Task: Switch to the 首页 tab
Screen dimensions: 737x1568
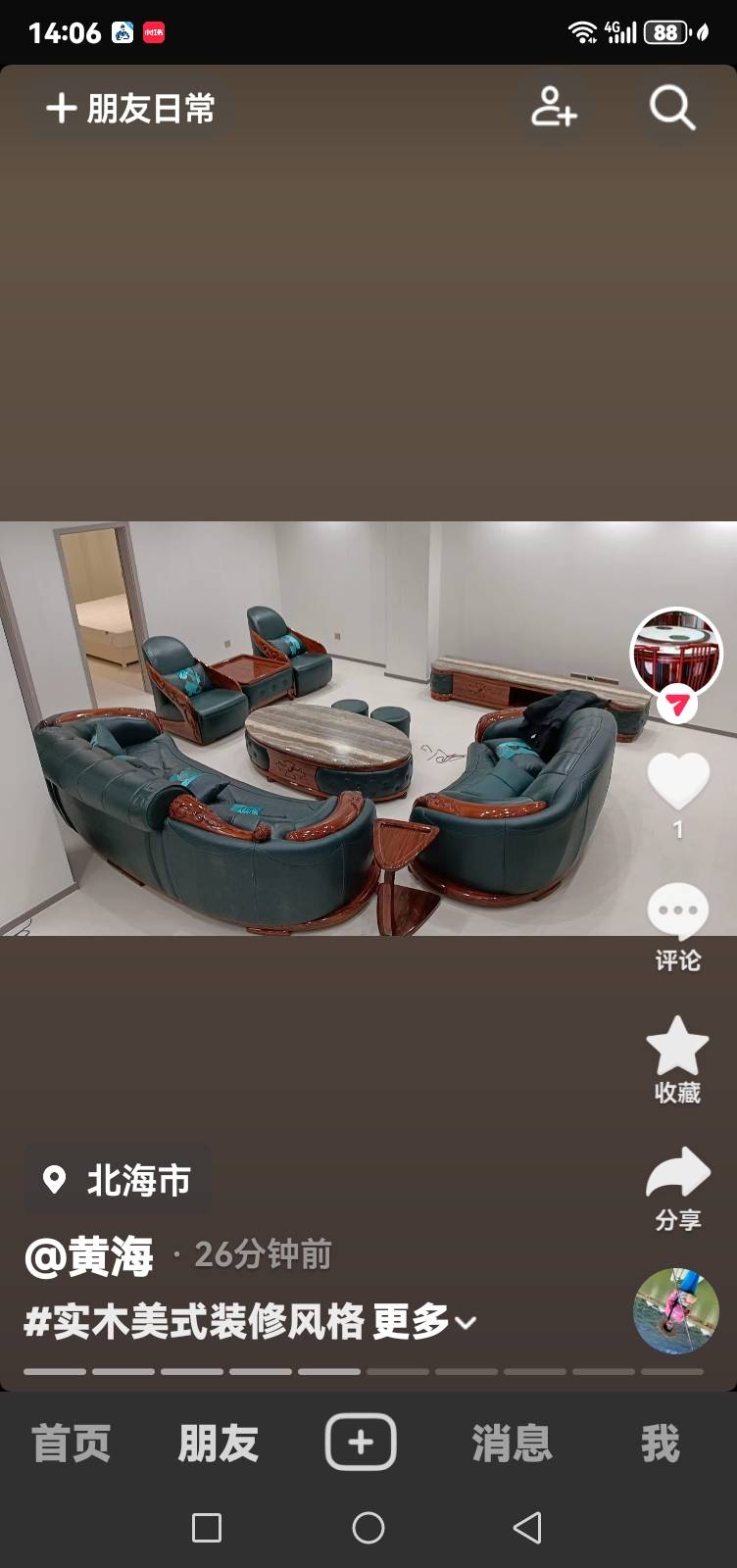Action: [71, 1444]
